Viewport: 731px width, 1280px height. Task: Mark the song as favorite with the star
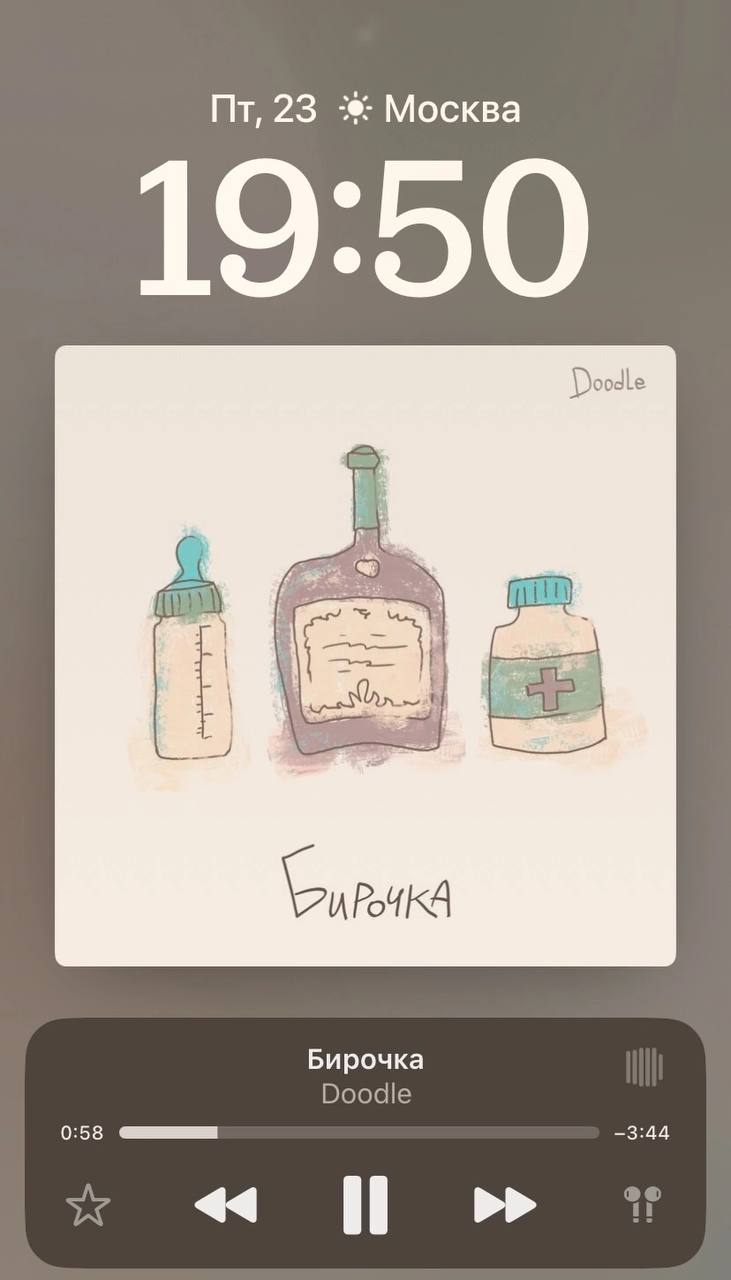point(88,1206)
